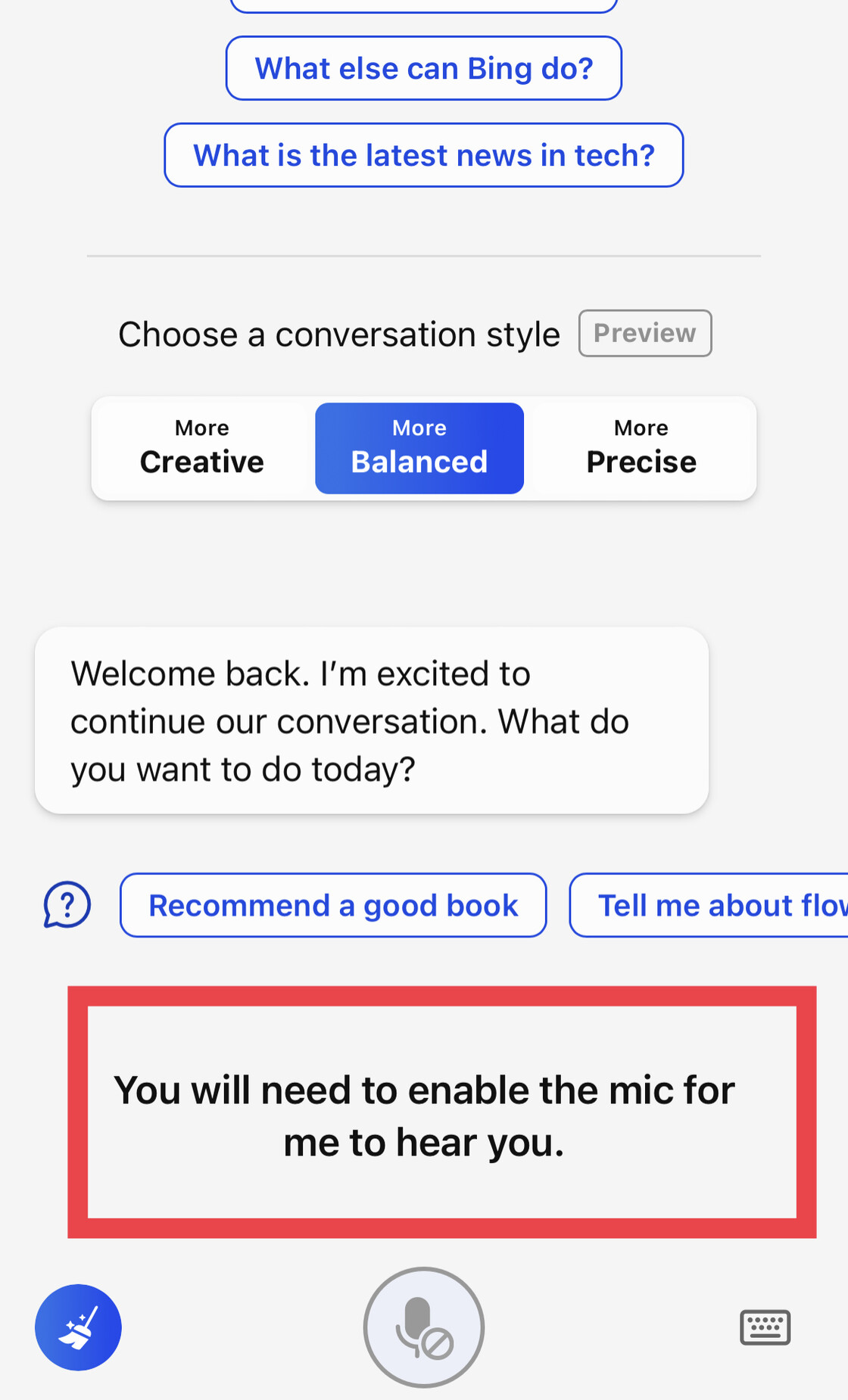Tap the 'Tell me about' suggestion chip
The width and height of the screenshot is (848, 1400).
709,905
